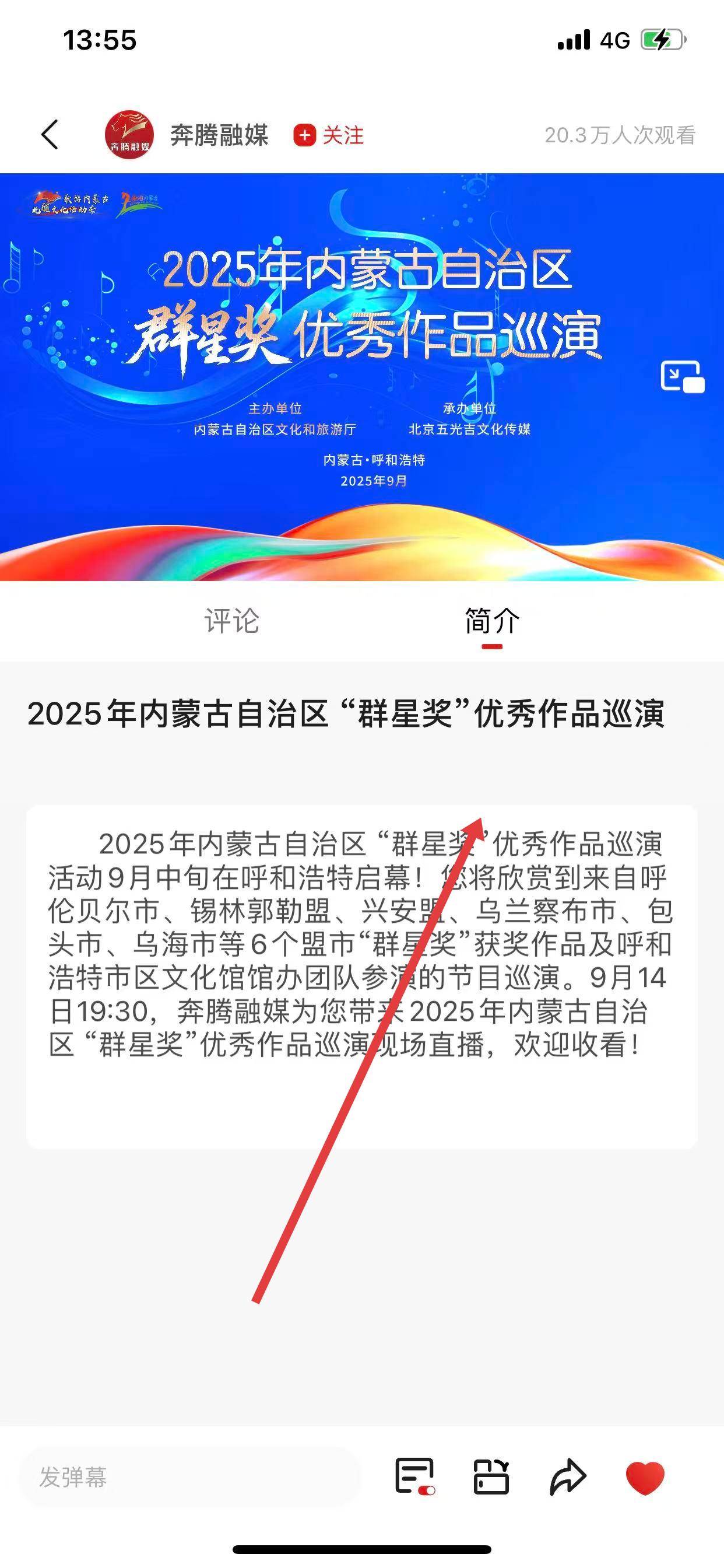Switch to the 评论 tab
Image resolution: width=724 pixels, height=1568 pixels.
click(232, 621)
